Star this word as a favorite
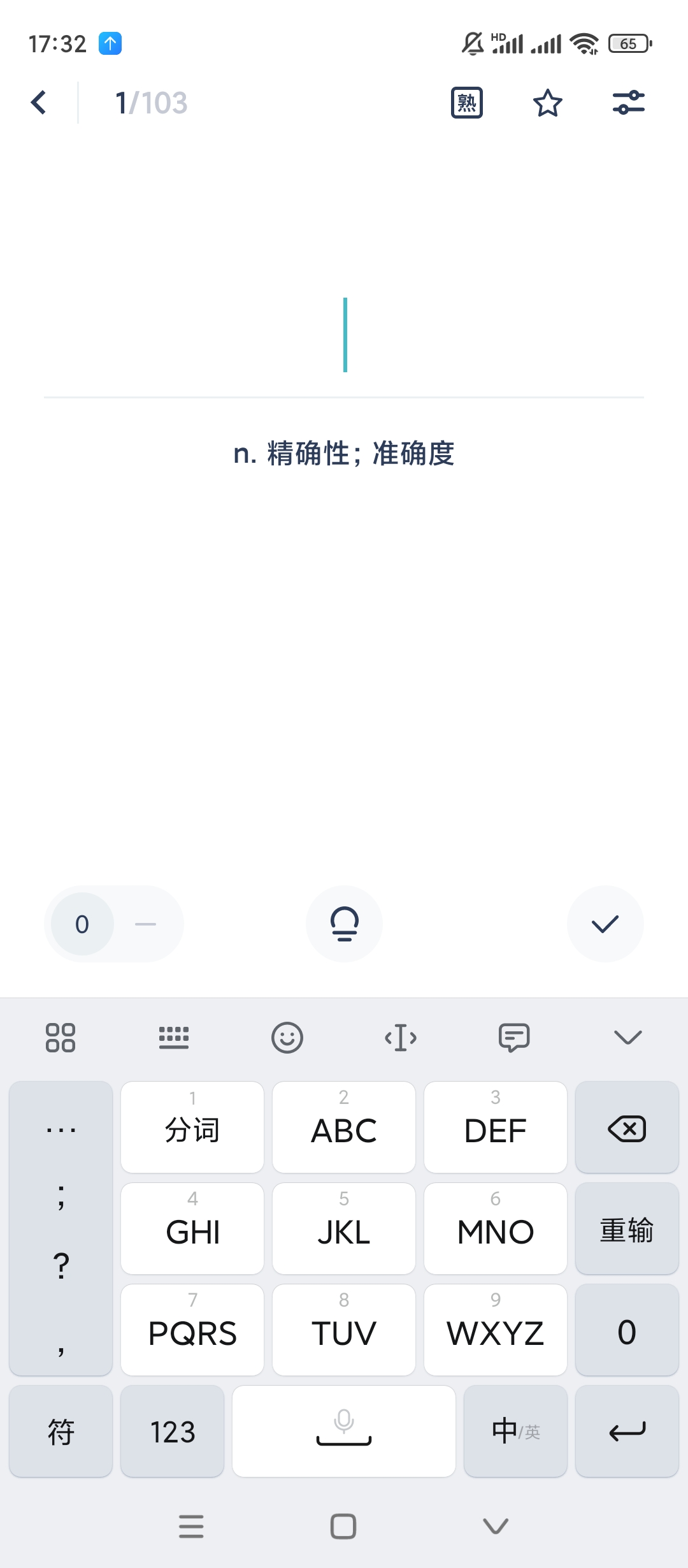 tap(547, 103)
